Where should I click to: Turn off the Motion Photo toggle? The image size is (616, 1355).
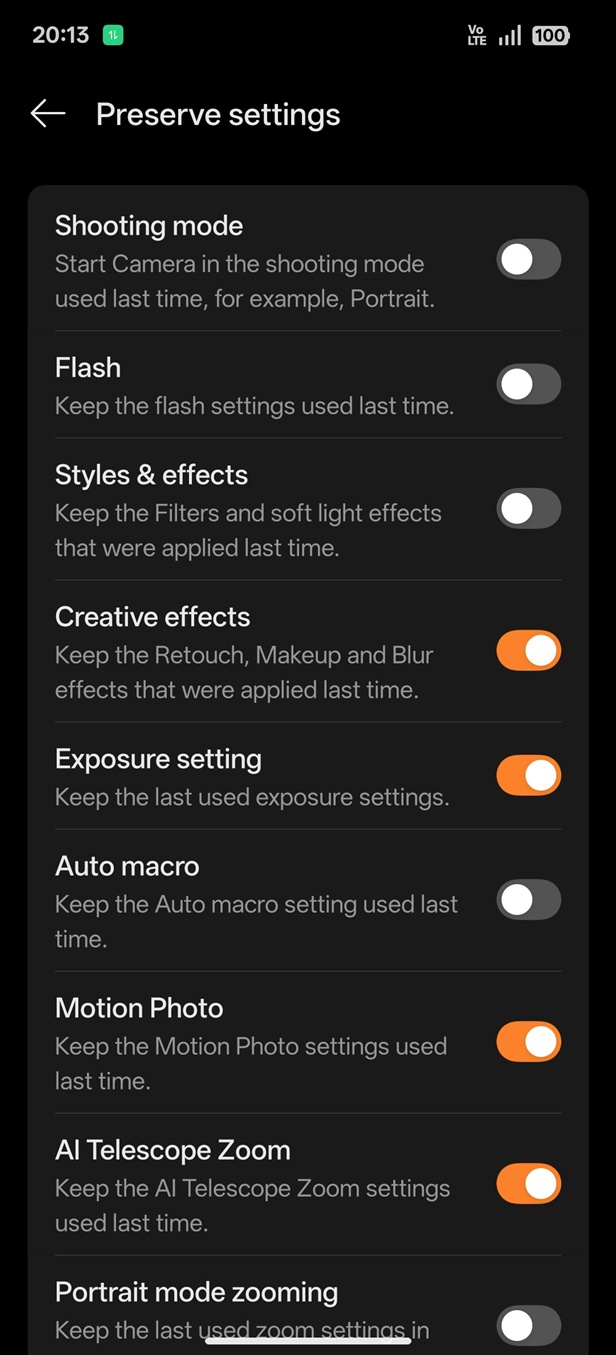(x=529, y=1042)
